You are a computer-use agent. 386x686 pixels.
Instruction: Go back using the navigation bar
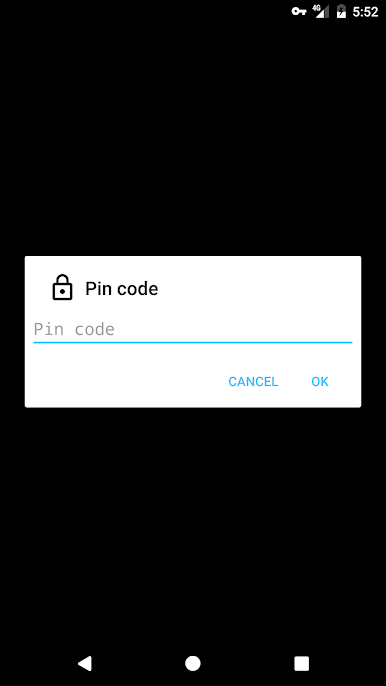84,663
